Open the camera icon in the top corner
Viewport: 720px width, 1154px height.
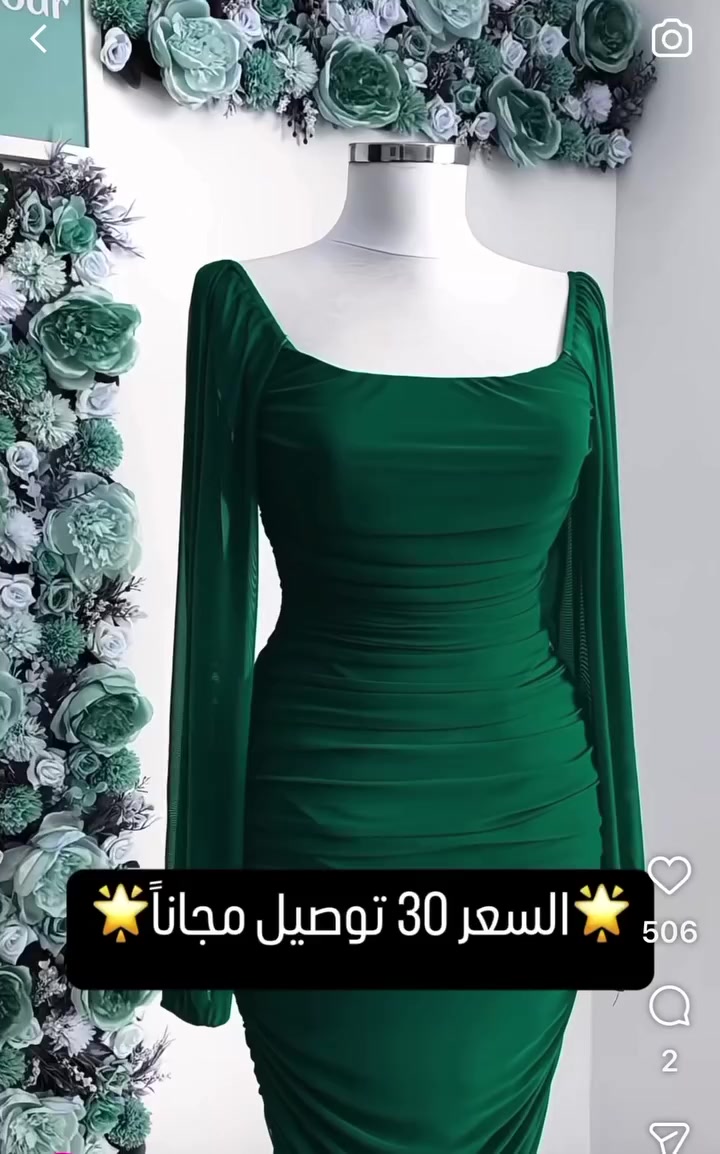pos(672,38)
